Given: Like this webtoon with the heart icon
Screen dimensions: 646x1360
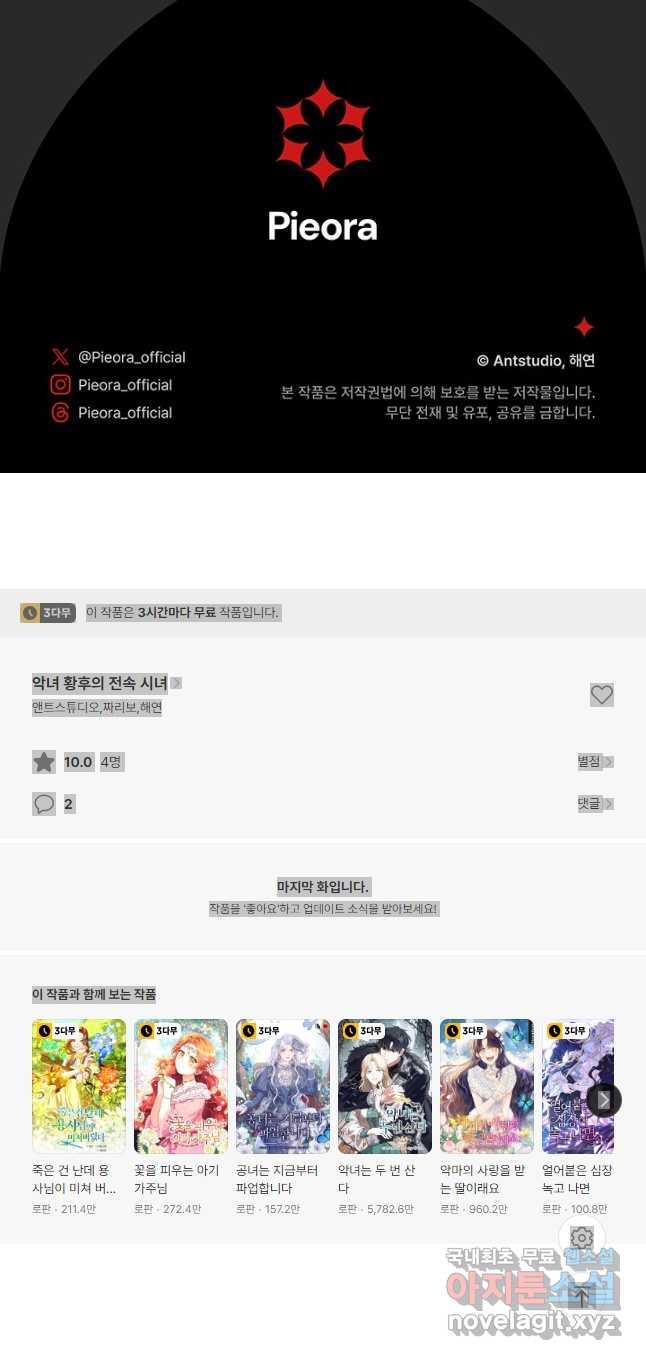Looking at the screenshot, I should click(x=601, y=695).
